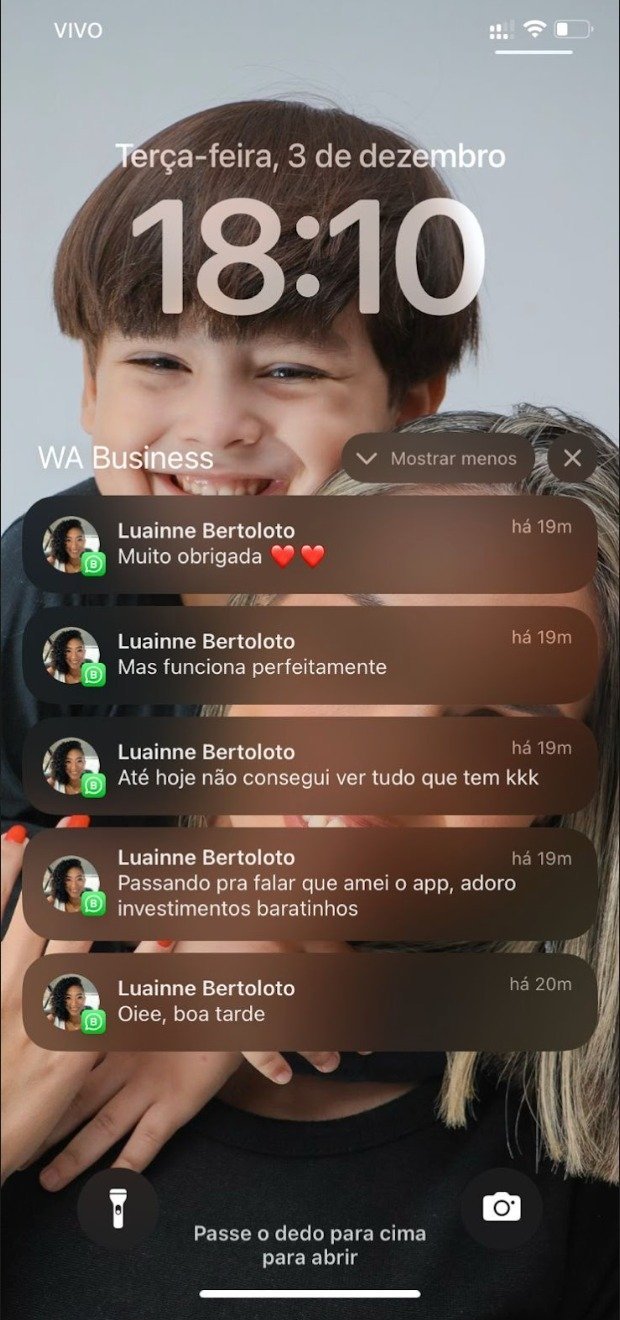Open the 'Passando pra falar' notification
The height and width of the screenshot is (1320, 620).
click(310, 884)
